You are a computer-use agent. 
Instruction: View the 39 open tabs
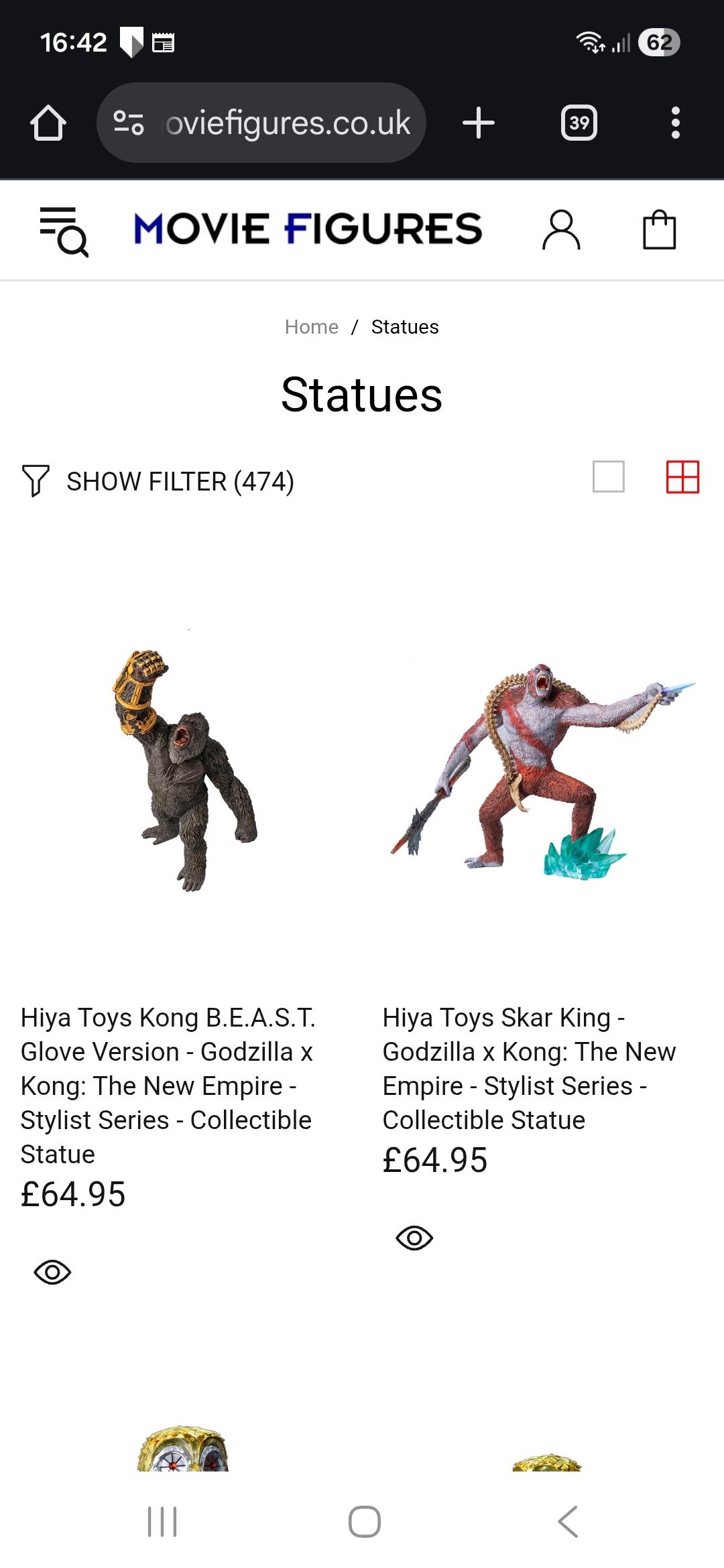tap(579, 123)
